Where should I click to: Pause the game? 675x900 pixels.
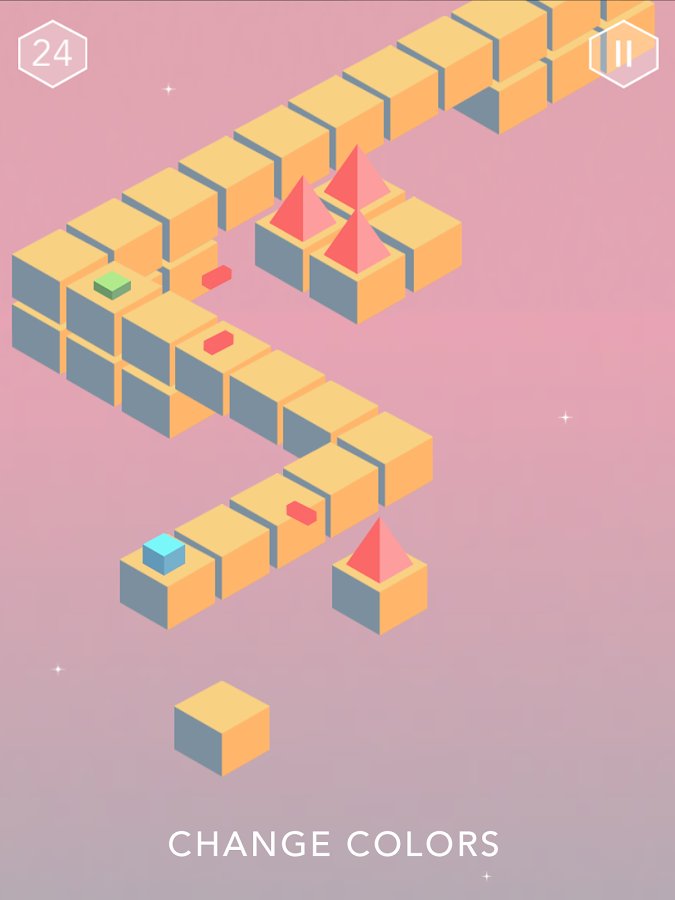coord(623,54)
